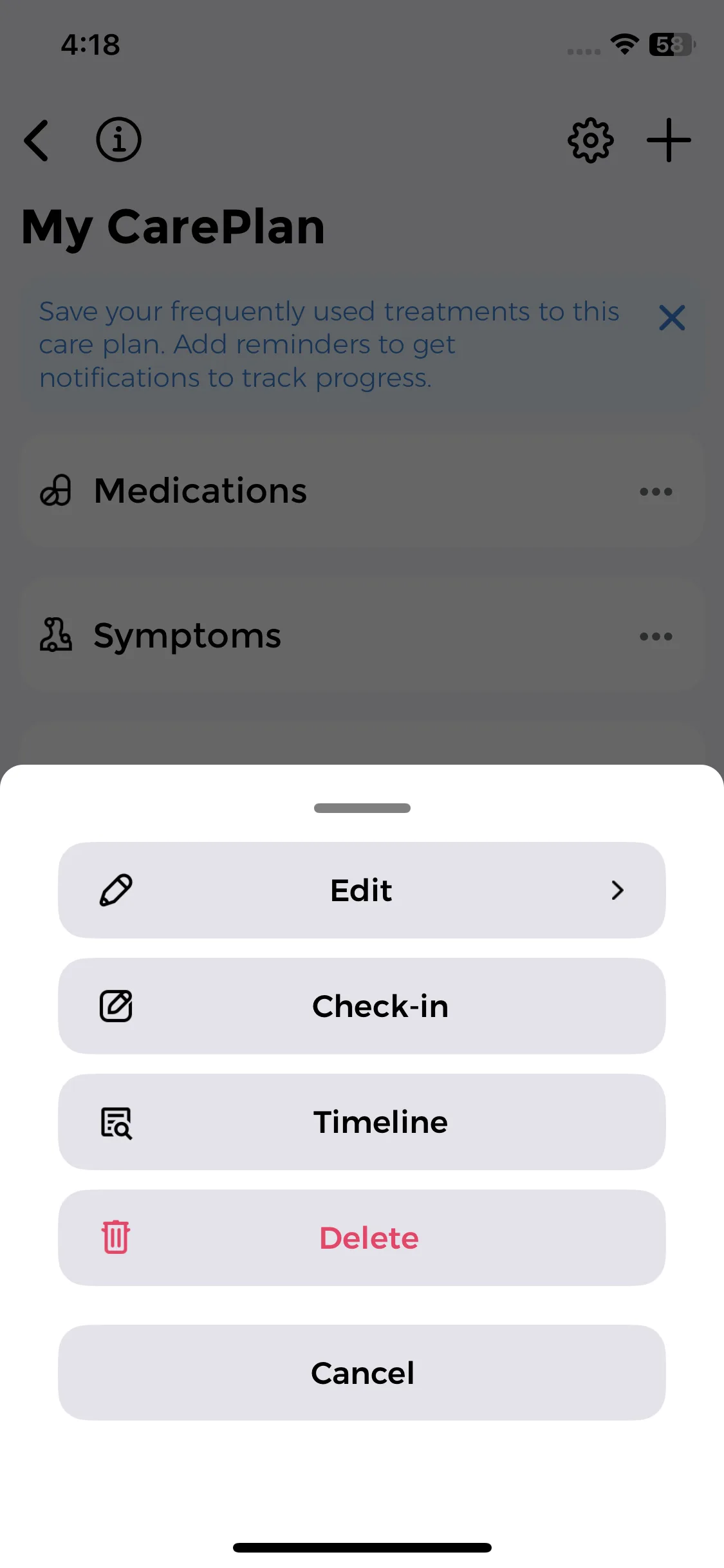
Task: Open the Timeline option
Action: [362, 1122]
